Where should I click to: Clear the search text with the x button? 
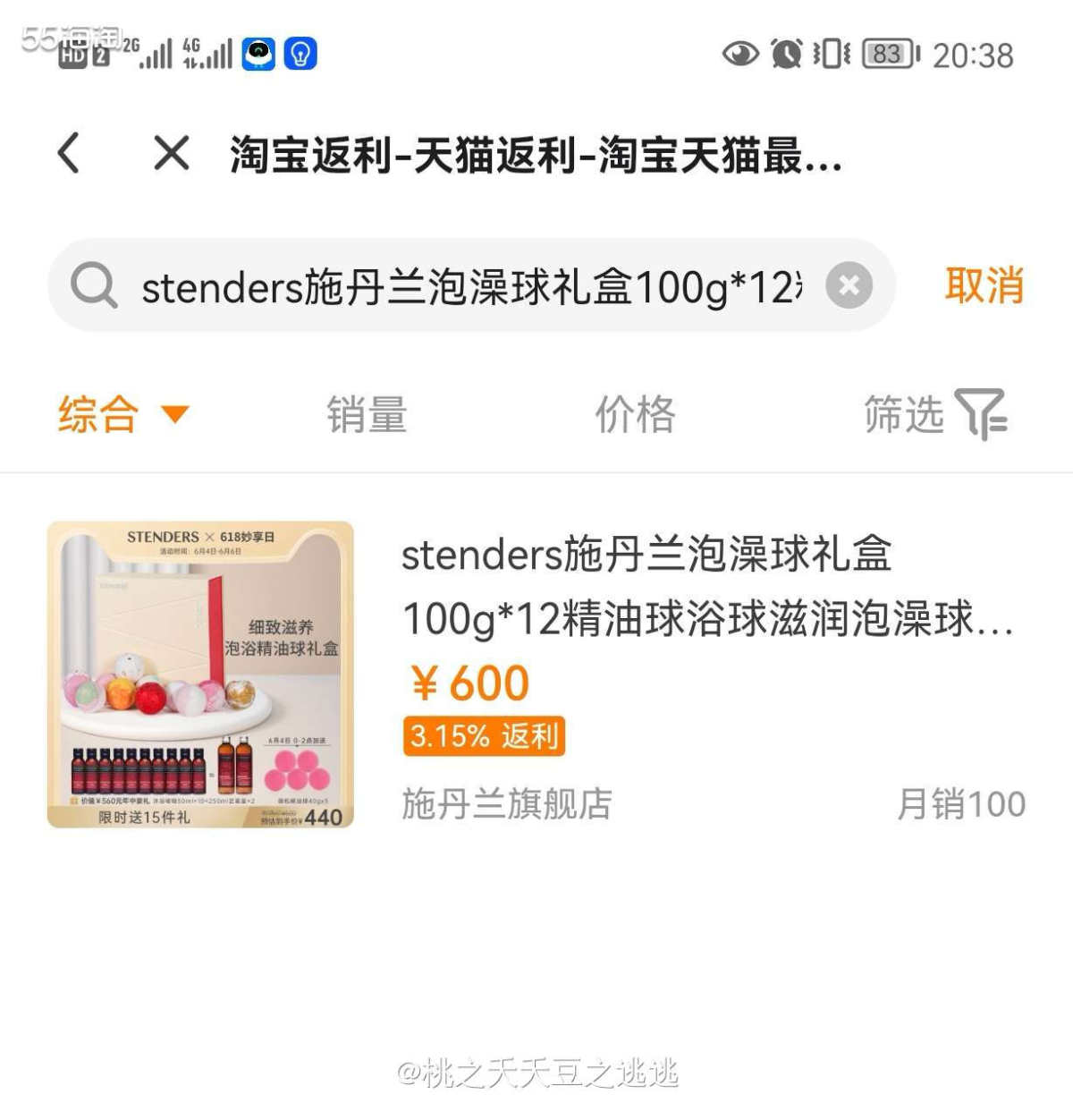coord(849,285)
